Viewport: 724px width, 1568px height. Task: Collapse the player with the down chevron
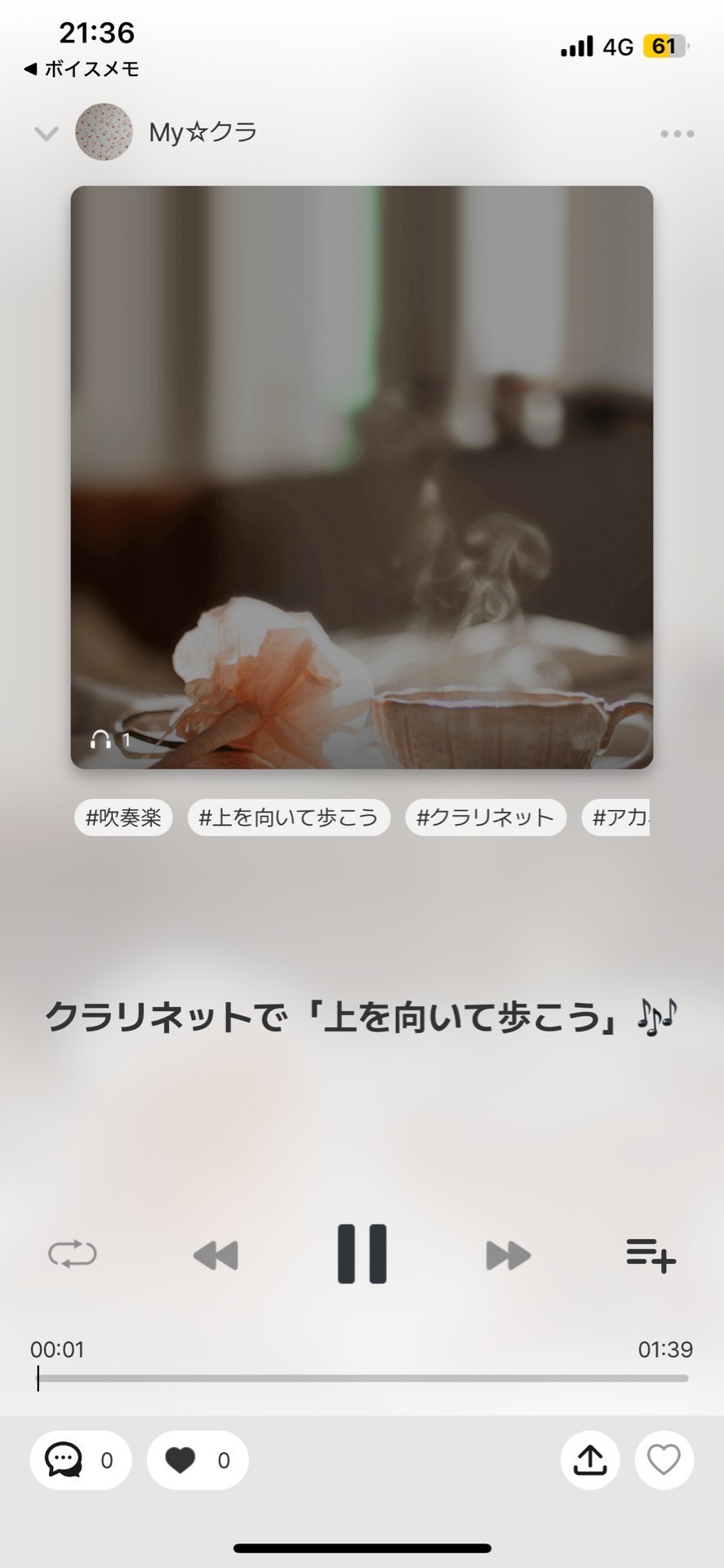[x=47, y=135]
